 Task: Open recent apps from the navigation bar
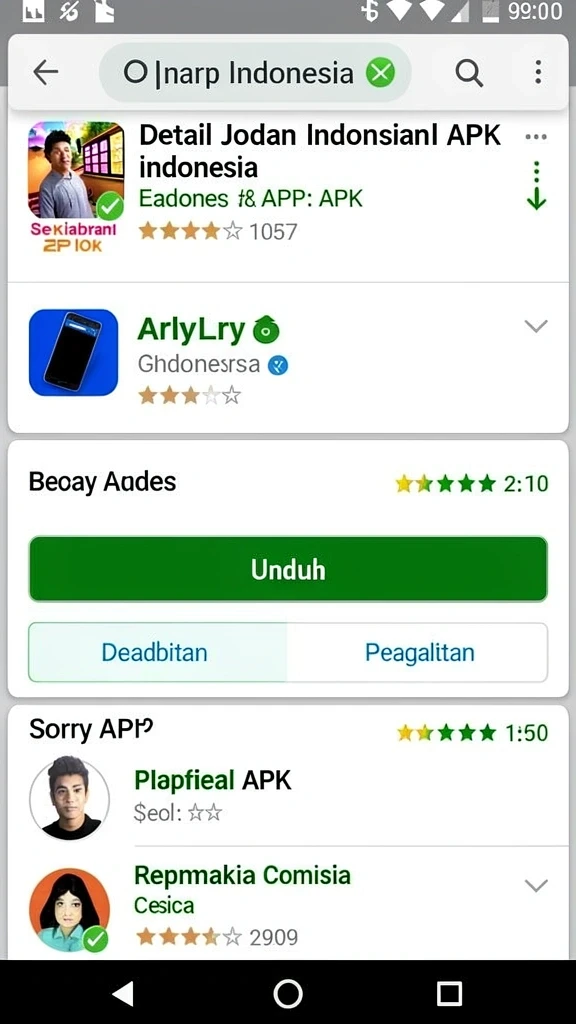[x=449, y=994]
